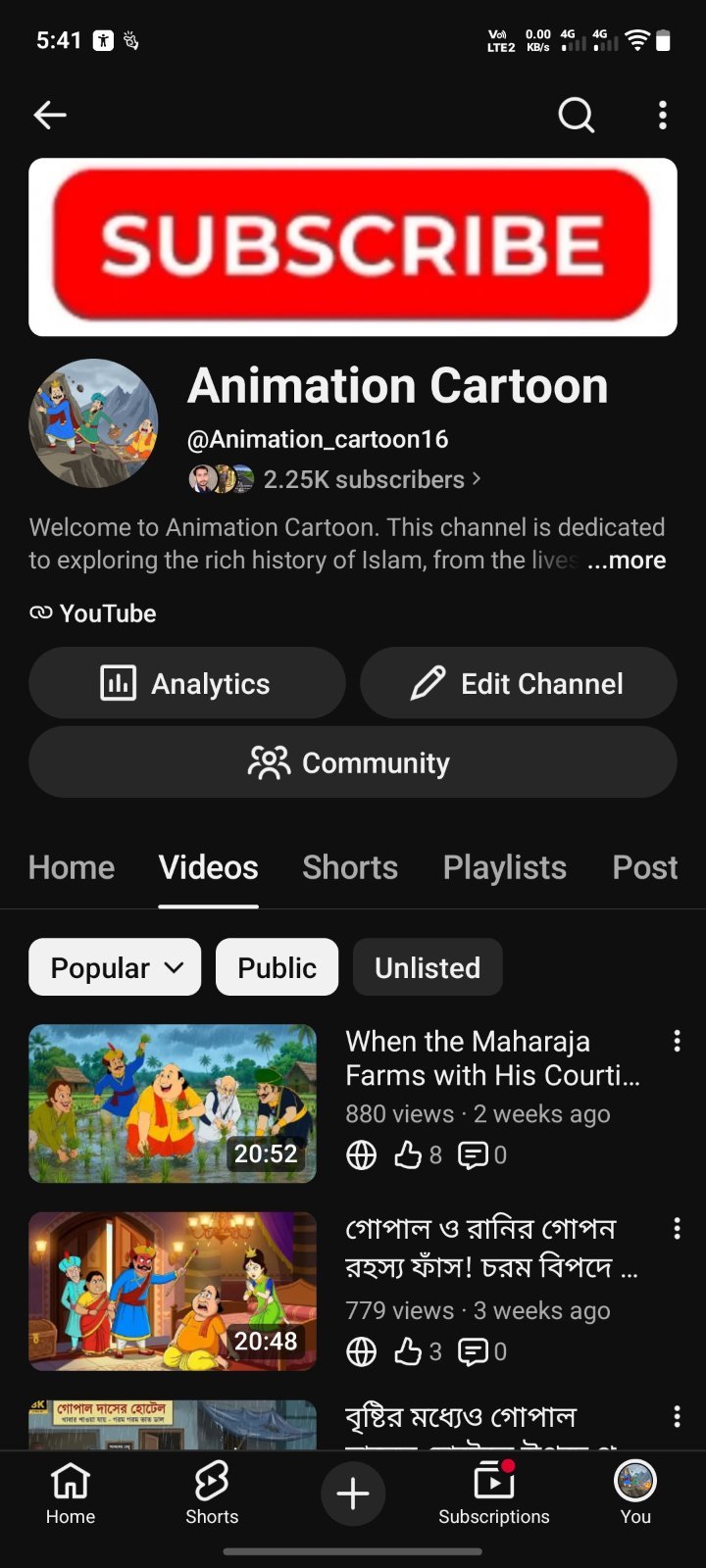The image size is (706, 1568).
Task: Play When the Maharaja Farms video
Action: coord(173,1103)
